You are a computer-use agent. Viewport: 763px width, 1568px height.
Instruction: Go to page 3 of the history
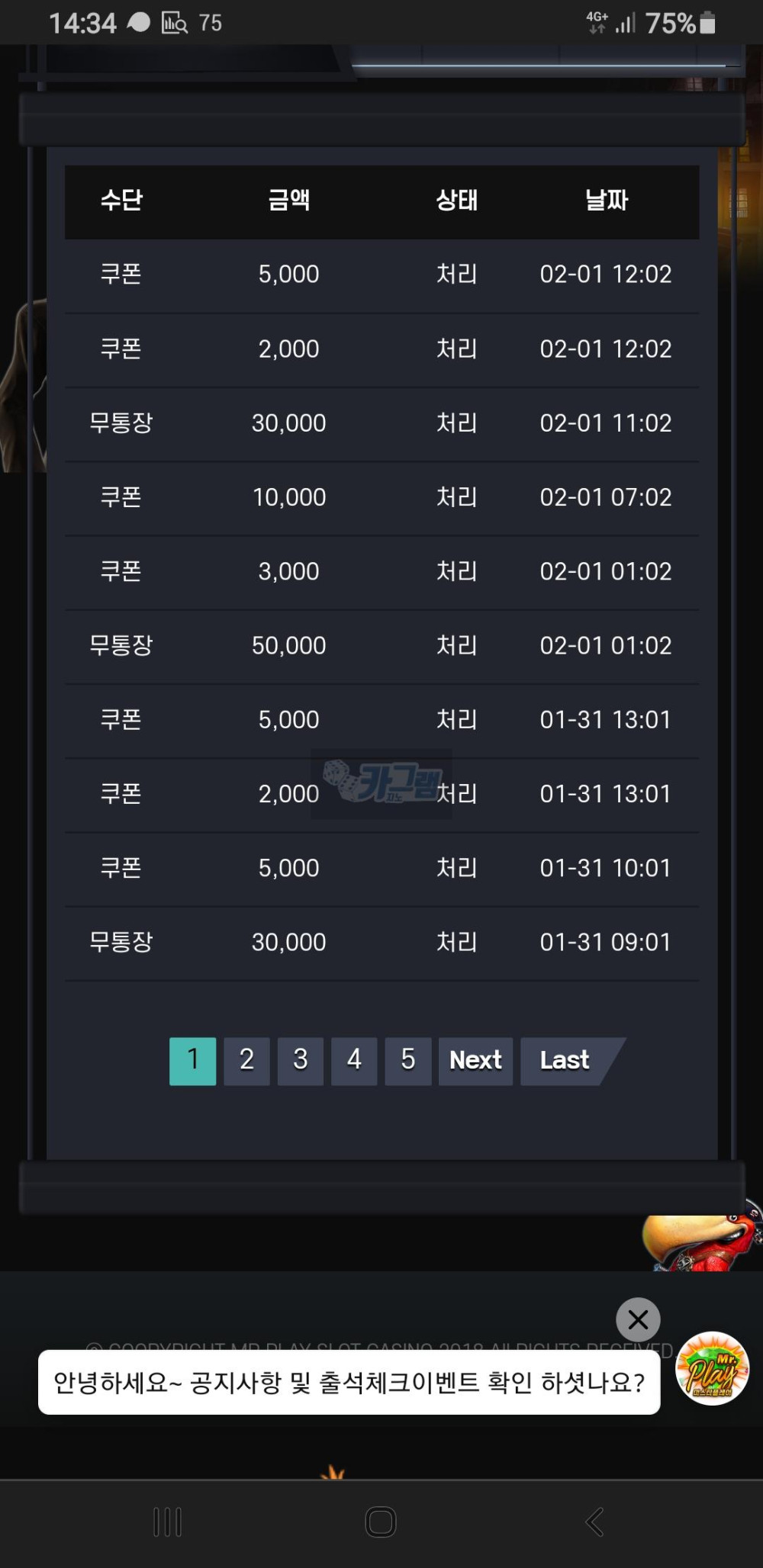300,1060
